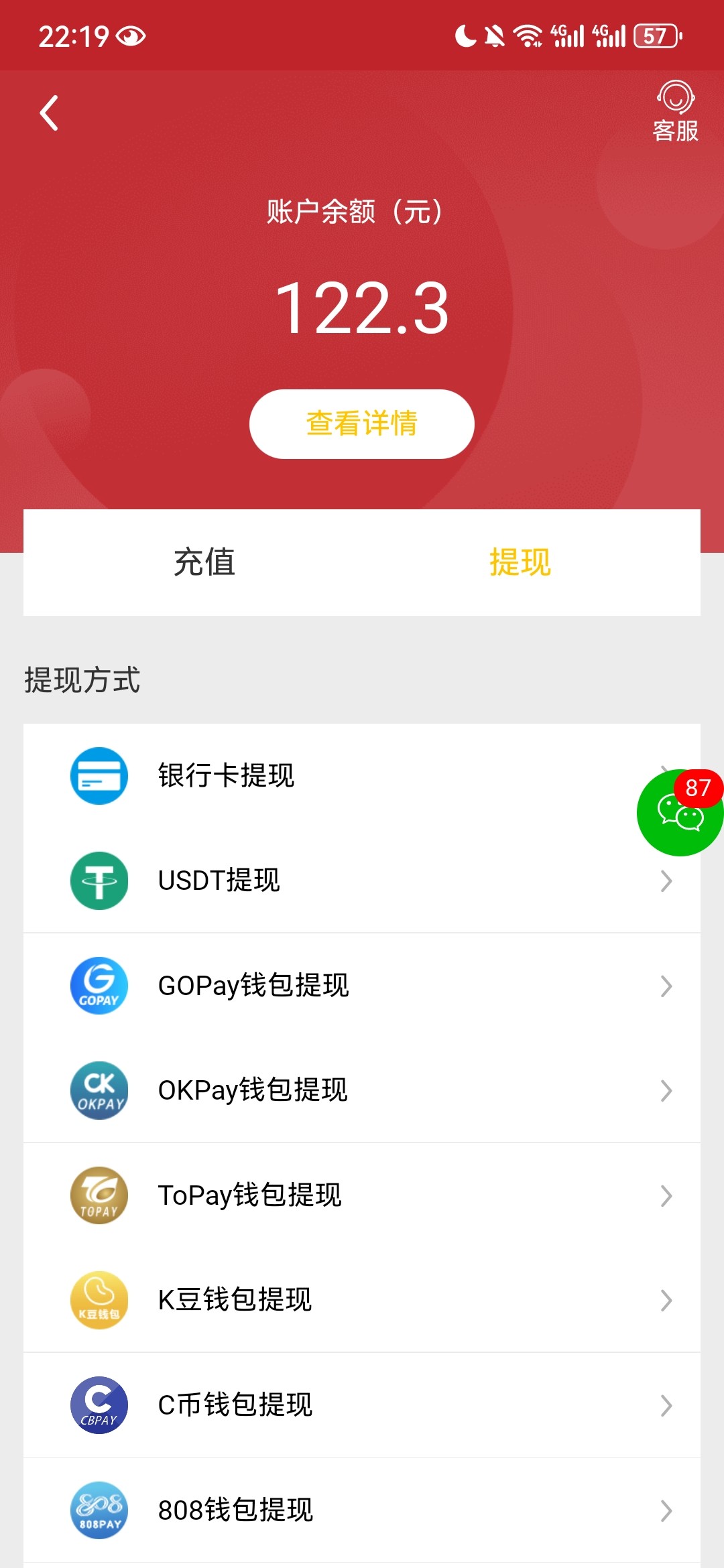Image resolution: width=724 pixels, height=1568 pixels.
Task: Open 银行卡提现 withdrawal option
Action: pyautogui.click(x=362, y=776)
